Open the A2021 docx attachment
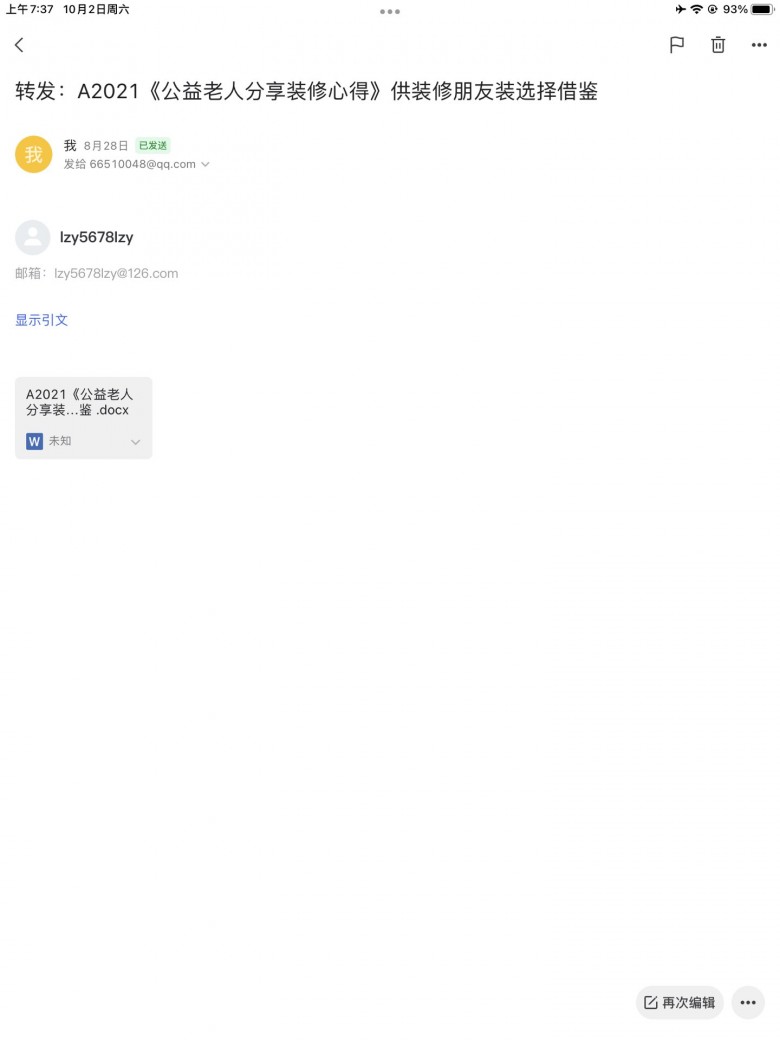Viewport: 780px width, 1040px height. coord(78,402)
